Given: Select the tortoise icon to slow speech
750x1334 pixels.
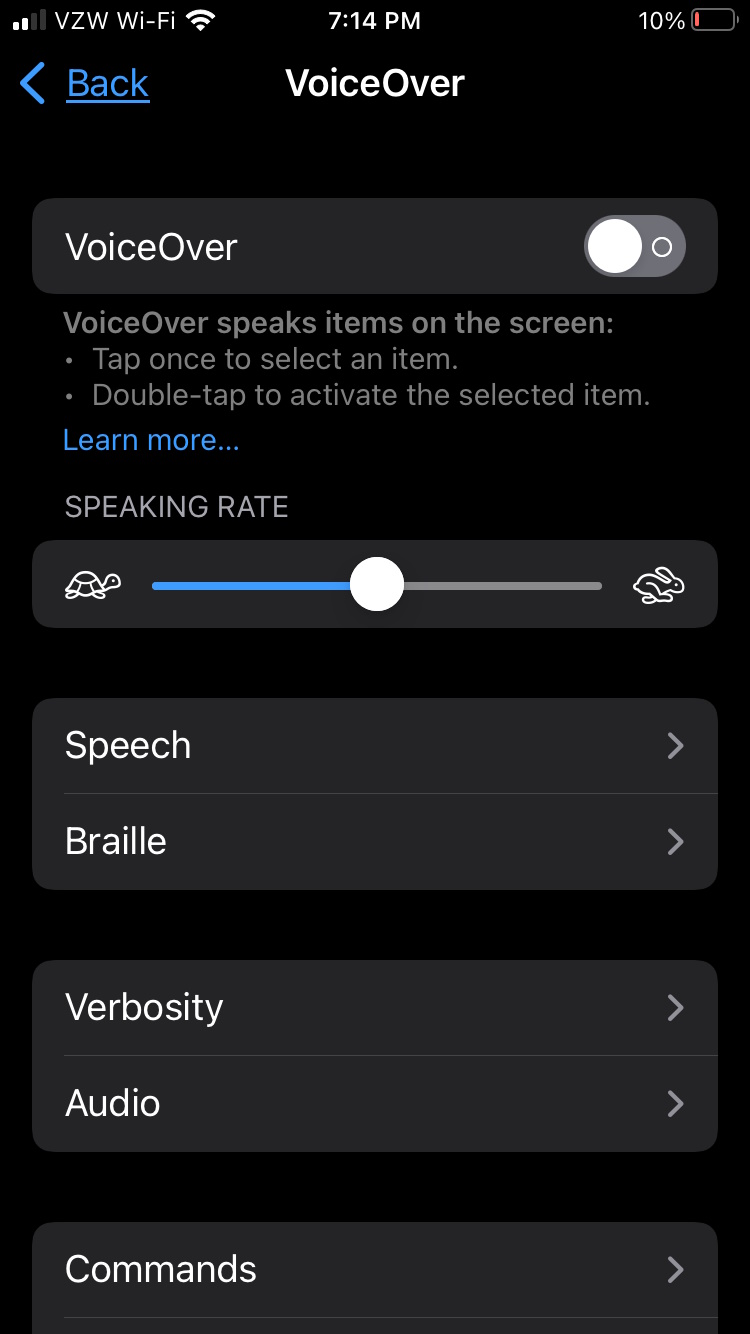Looking at the screenshot, I should point(92,584).
